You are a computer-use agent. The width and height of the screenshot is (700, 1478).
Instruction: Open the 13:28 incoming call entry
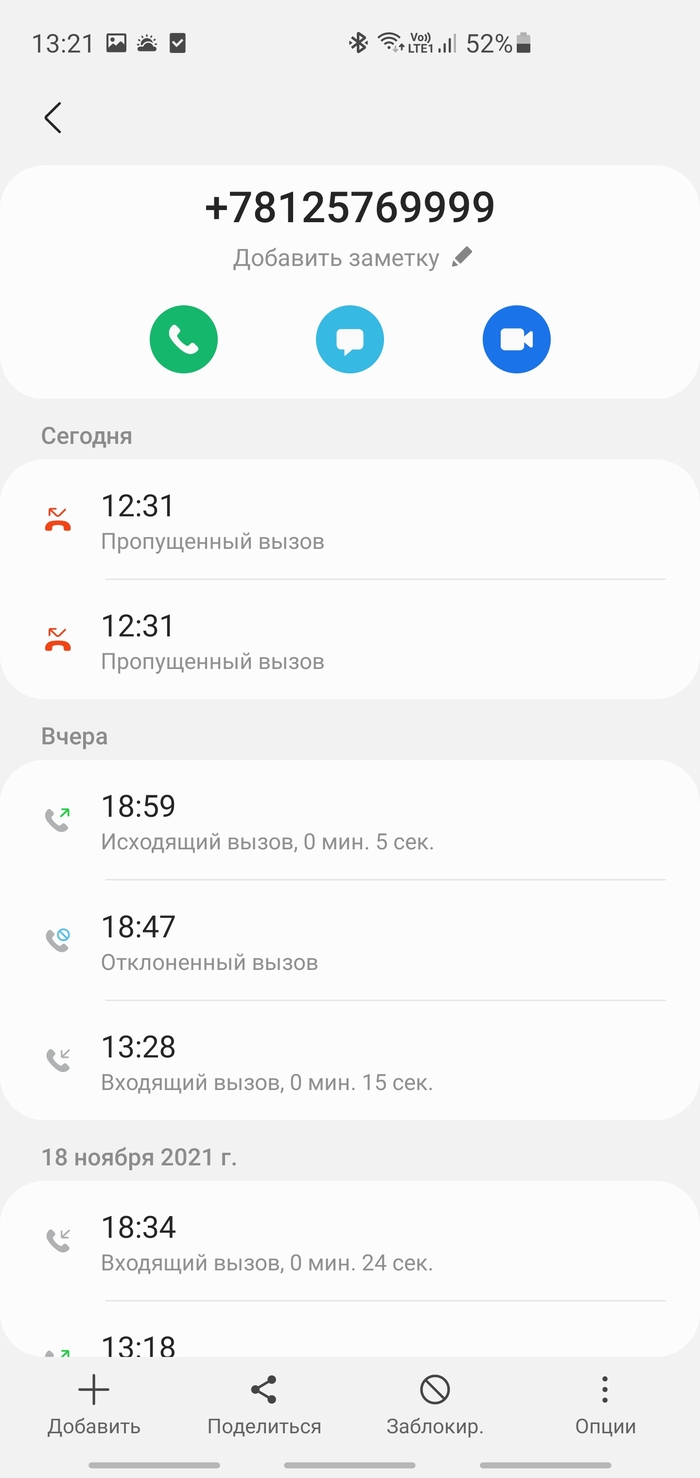(x=350, y=1061)
